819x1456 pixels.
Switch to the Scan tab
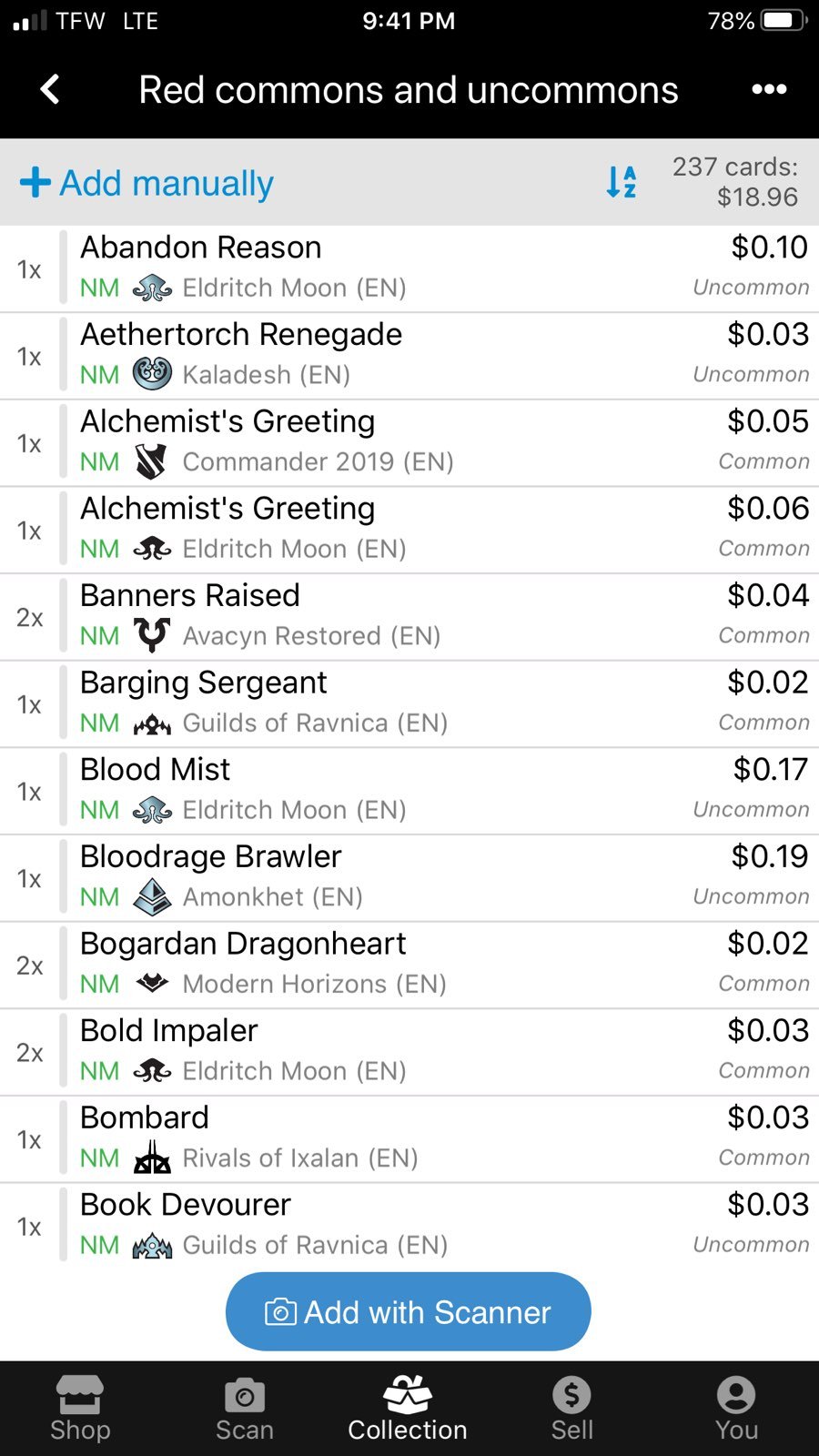(244, 1409)
